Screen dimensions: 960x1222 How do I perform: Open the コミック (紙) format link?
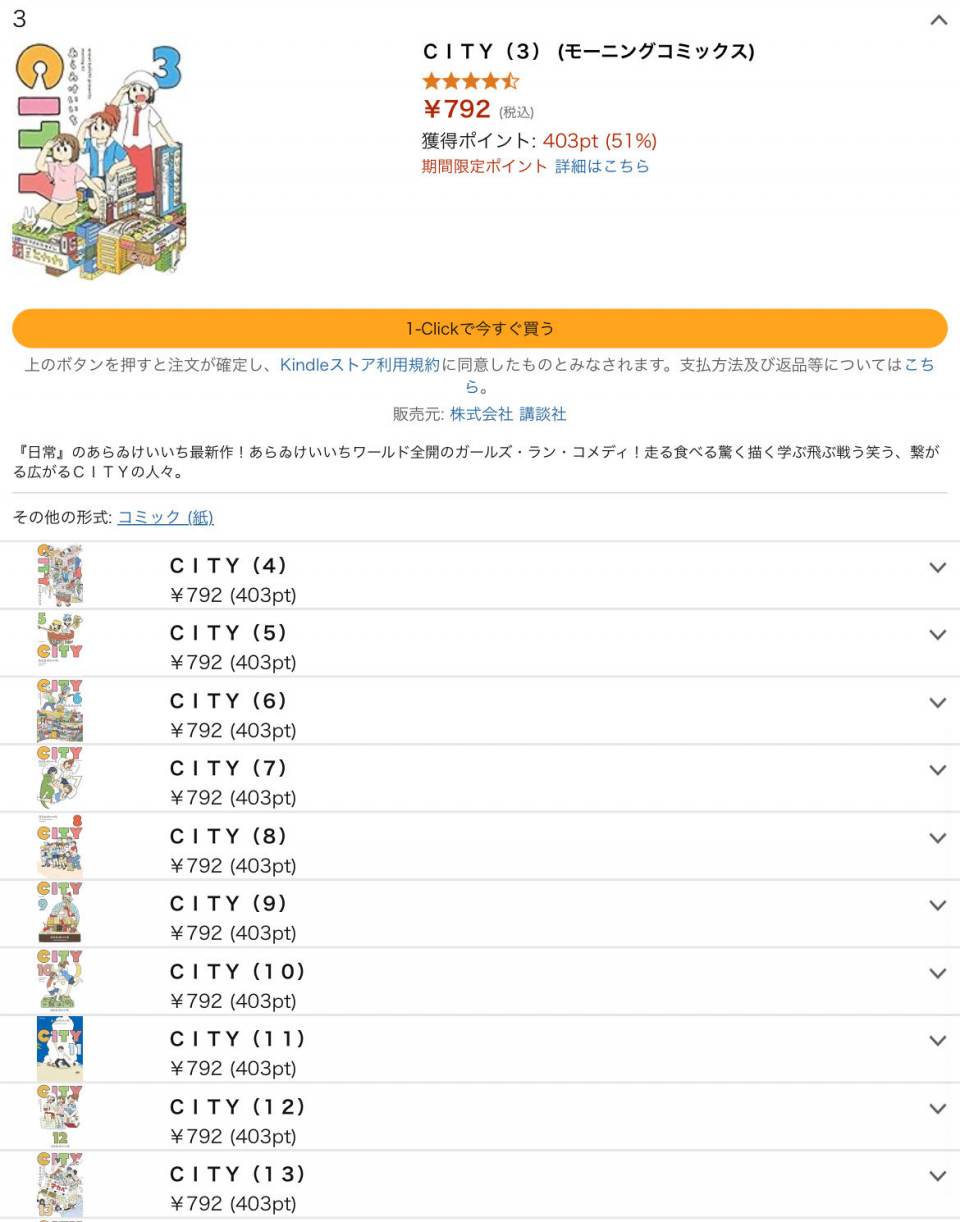[x=165, y=517]
